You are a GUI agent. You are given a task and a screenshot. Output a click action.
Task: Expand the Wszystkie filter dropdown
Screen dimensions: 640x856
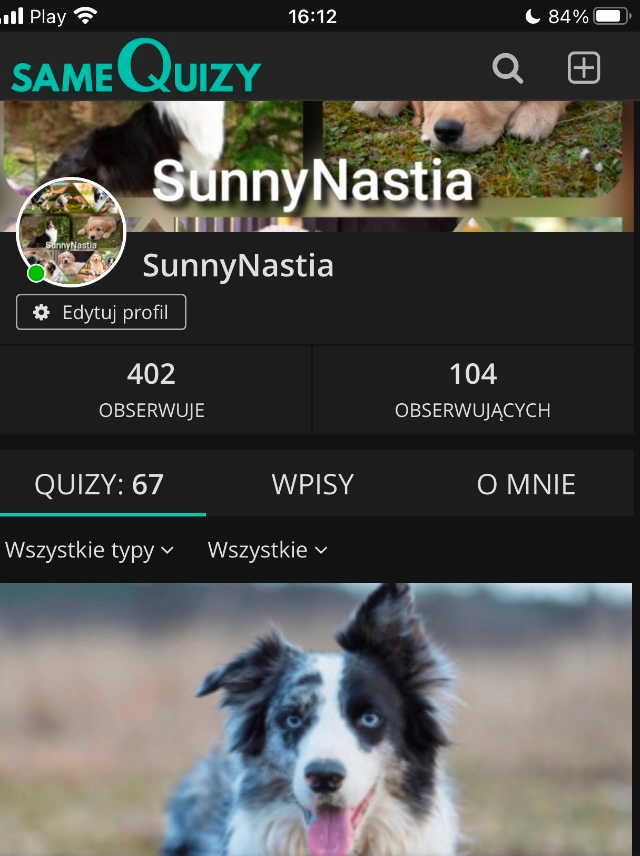click(x=267, y=550)
